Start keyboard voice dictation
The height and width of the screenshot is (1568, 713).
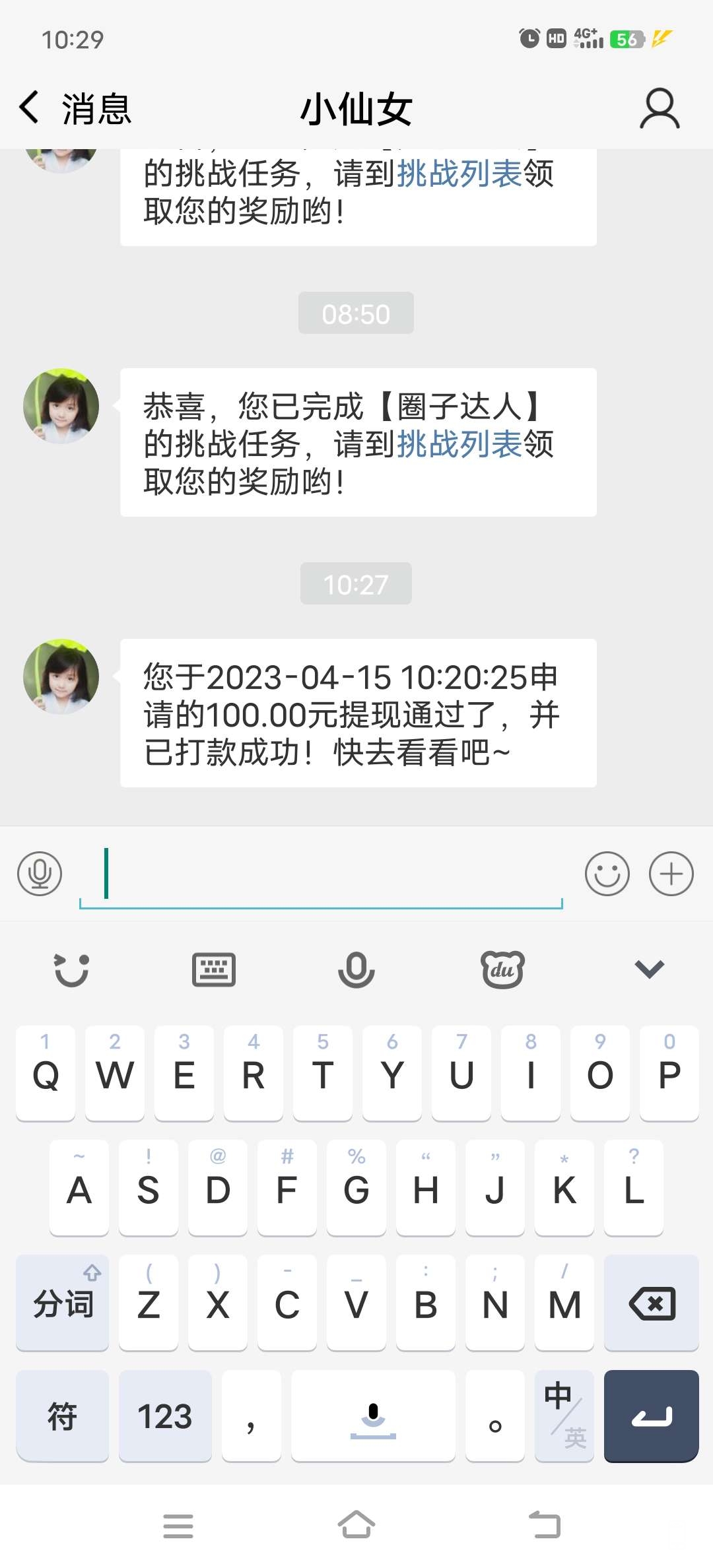coord(356,970)
